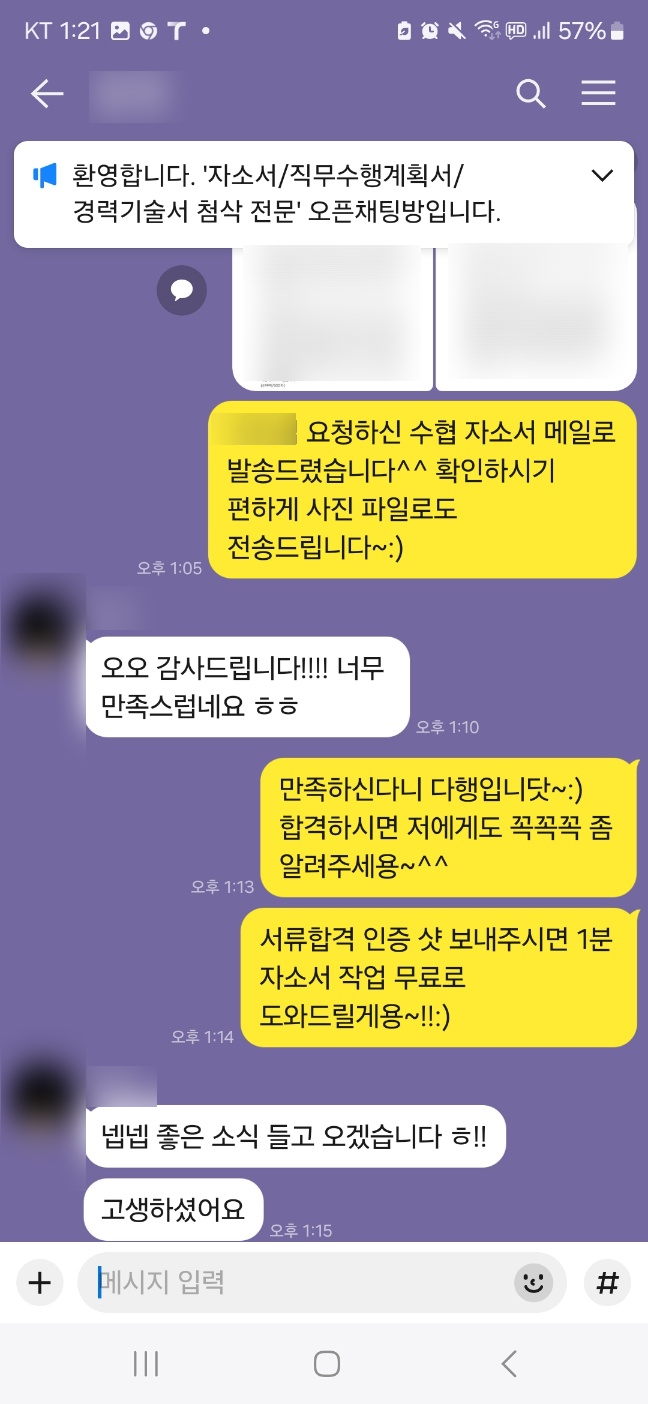
Task: Open the plus attachment menu
Action: coord(39,1282)
